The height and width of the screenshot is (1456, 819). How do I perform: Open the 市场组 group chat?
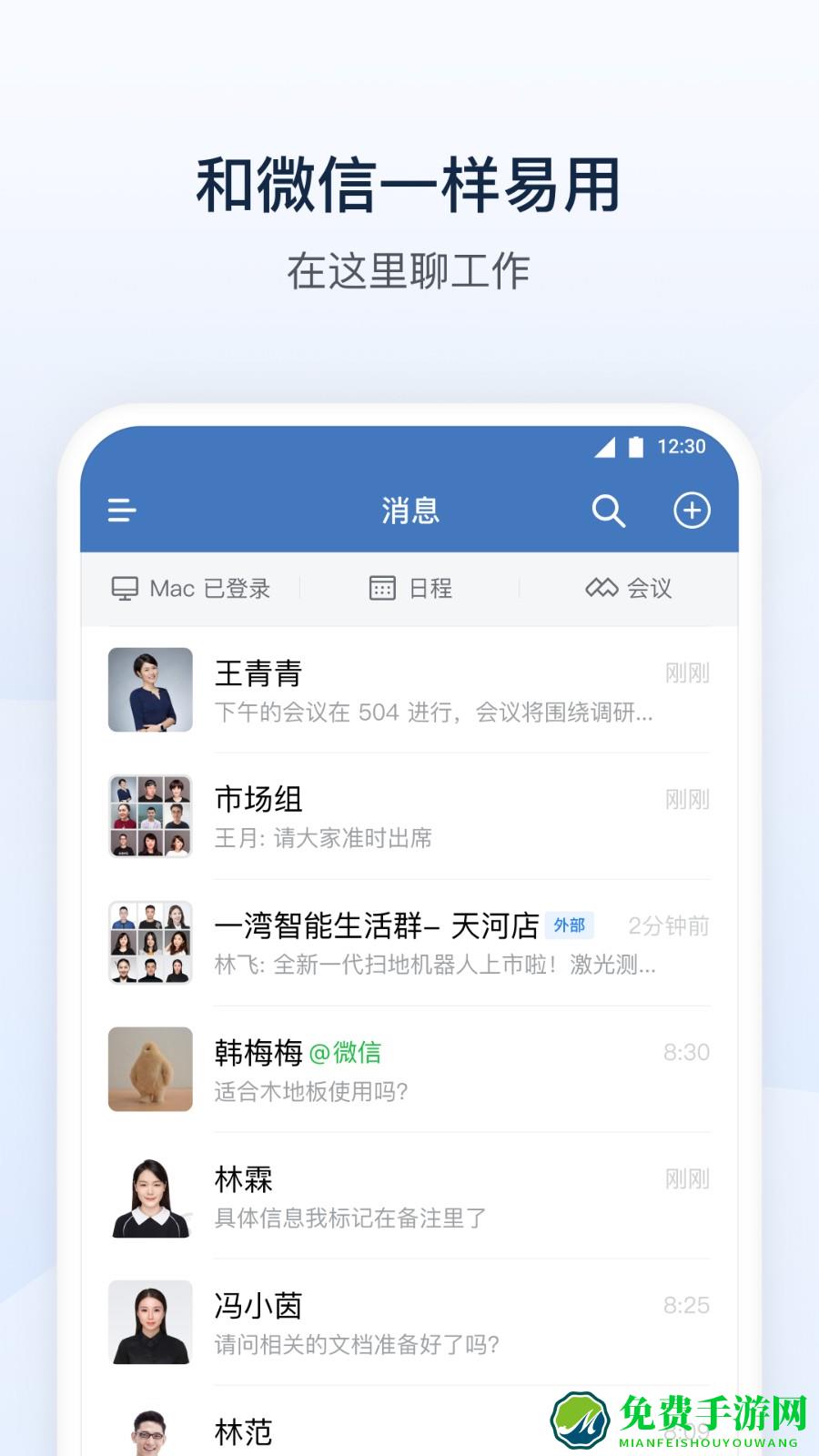[409, 816]
